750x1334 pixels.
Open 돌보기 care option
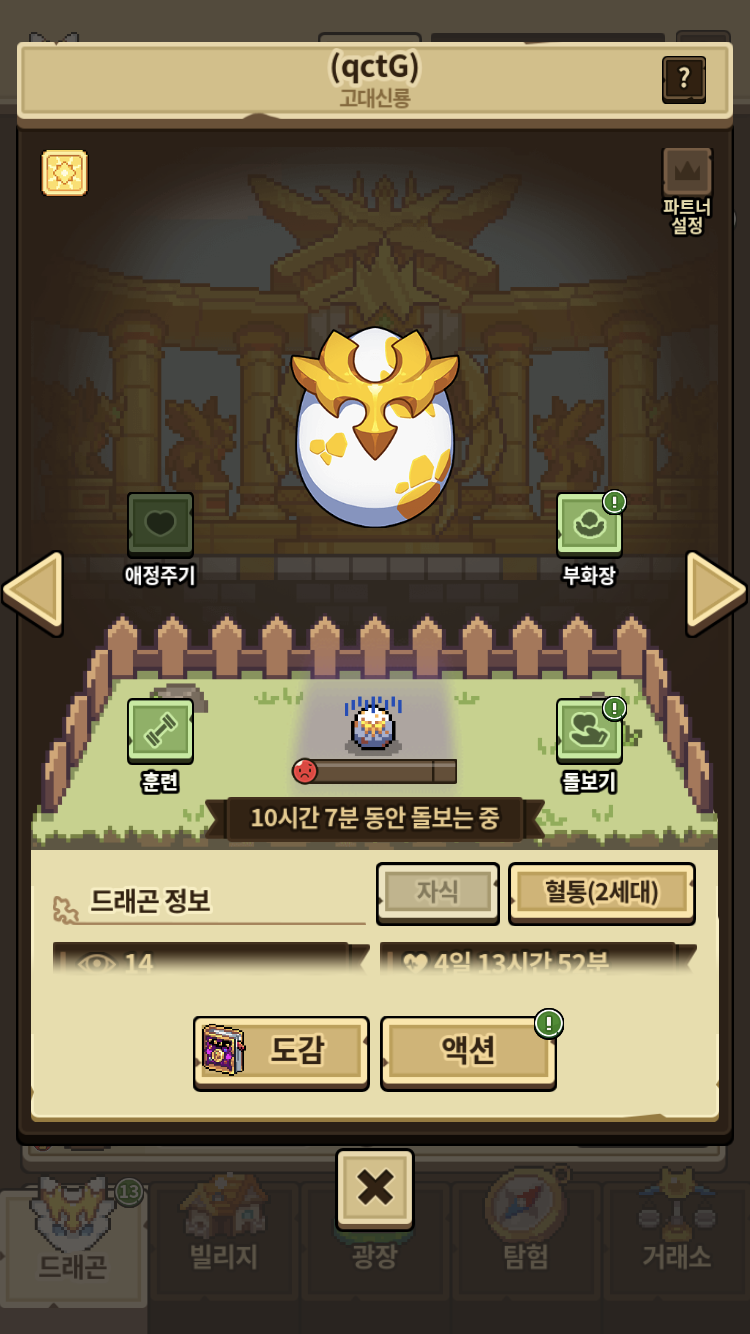589,731
